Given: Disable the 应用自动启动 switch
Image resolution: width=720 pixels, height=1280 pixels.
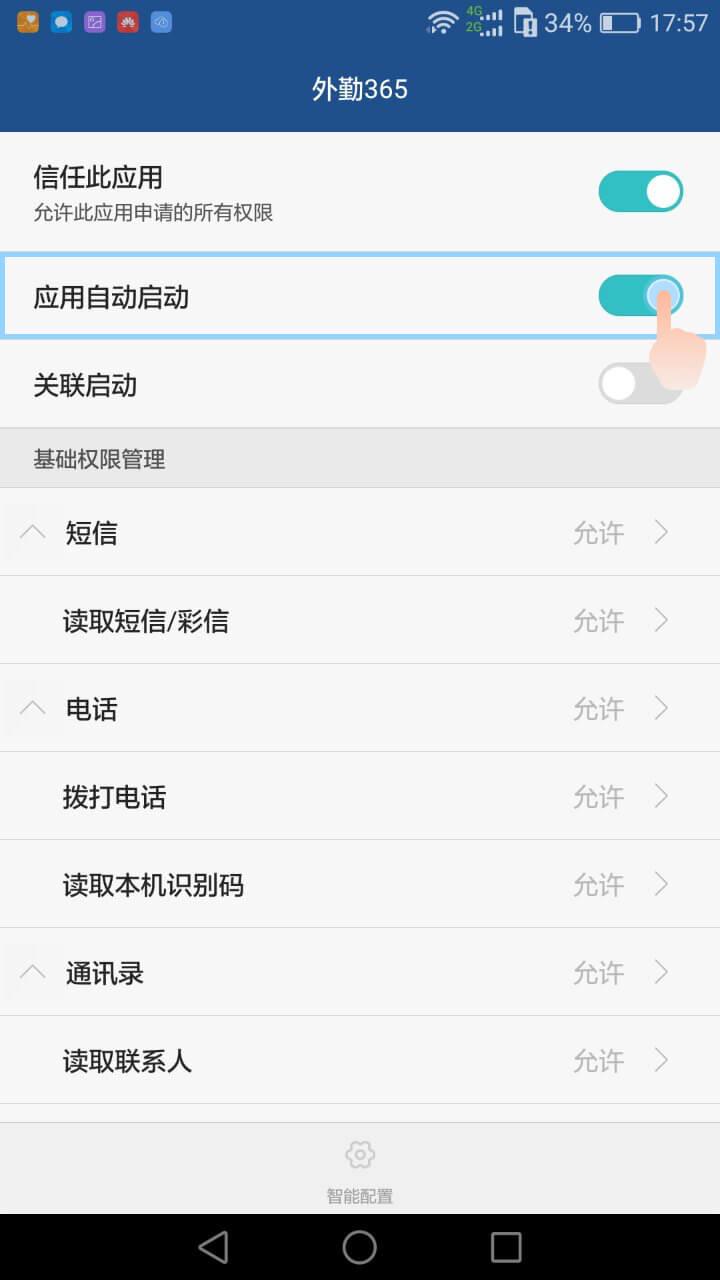Looking at the screenshot, I should coord(640,296).
